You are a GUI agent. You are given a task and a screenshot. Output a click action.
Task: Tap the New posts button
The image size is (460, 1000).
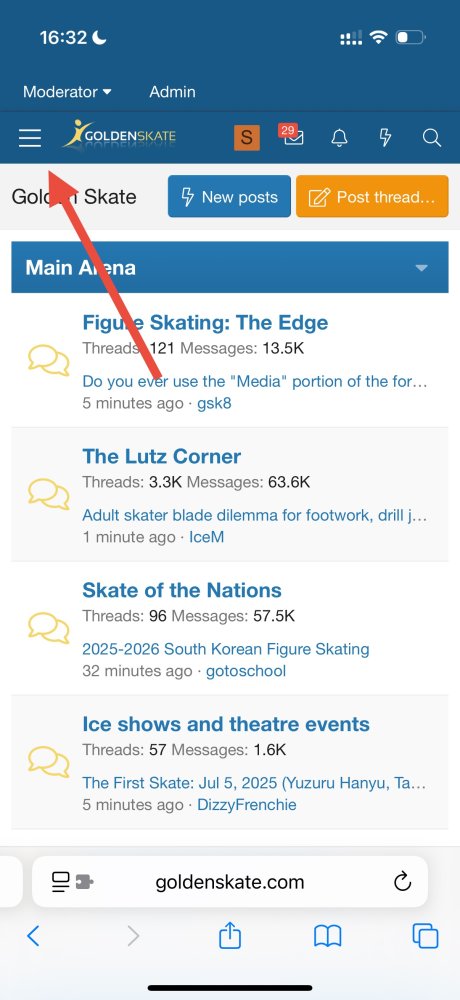(x=229, y=197)
